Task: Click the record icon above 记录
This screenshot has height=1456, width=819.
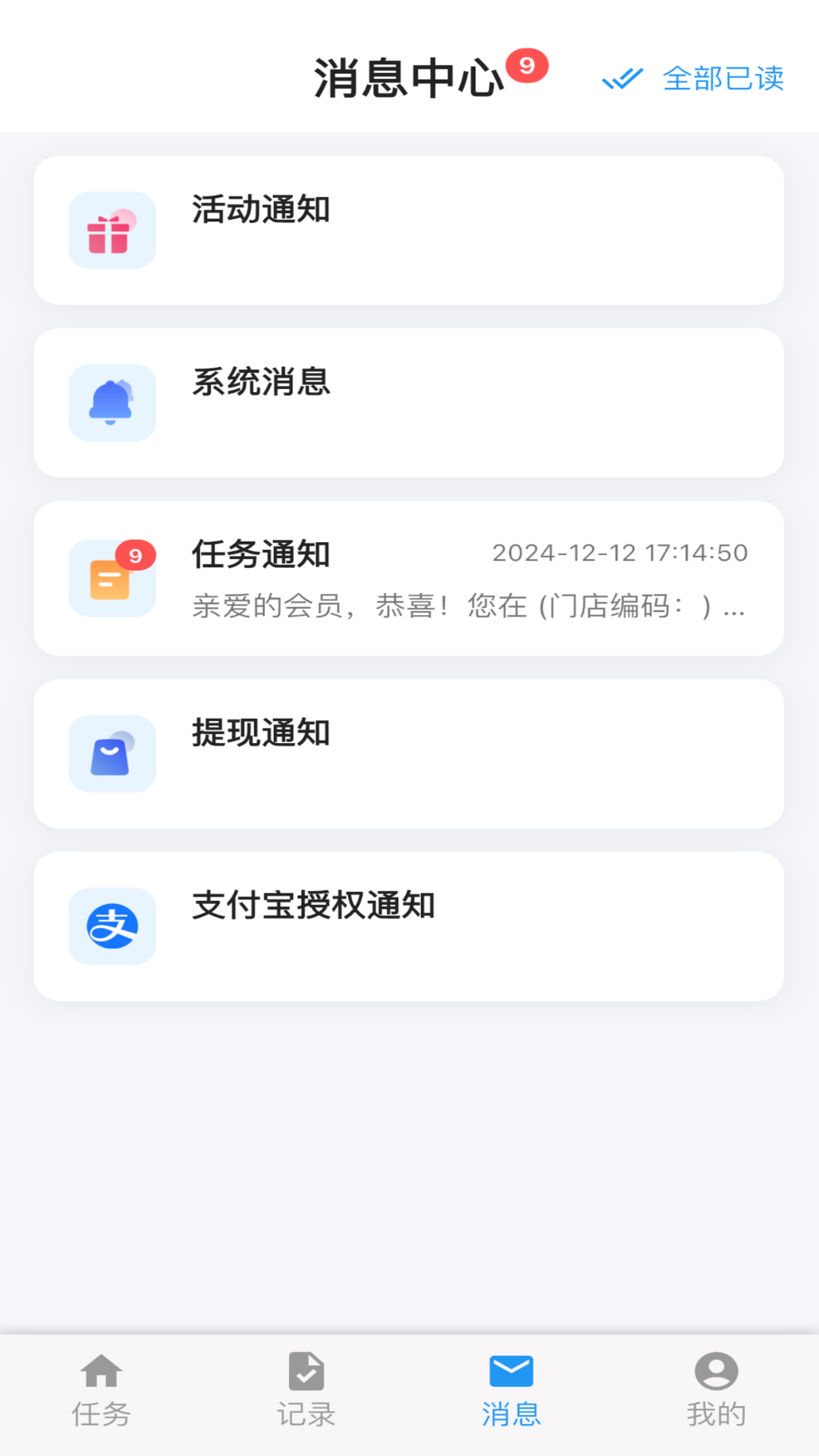Action: [306, 1371]
